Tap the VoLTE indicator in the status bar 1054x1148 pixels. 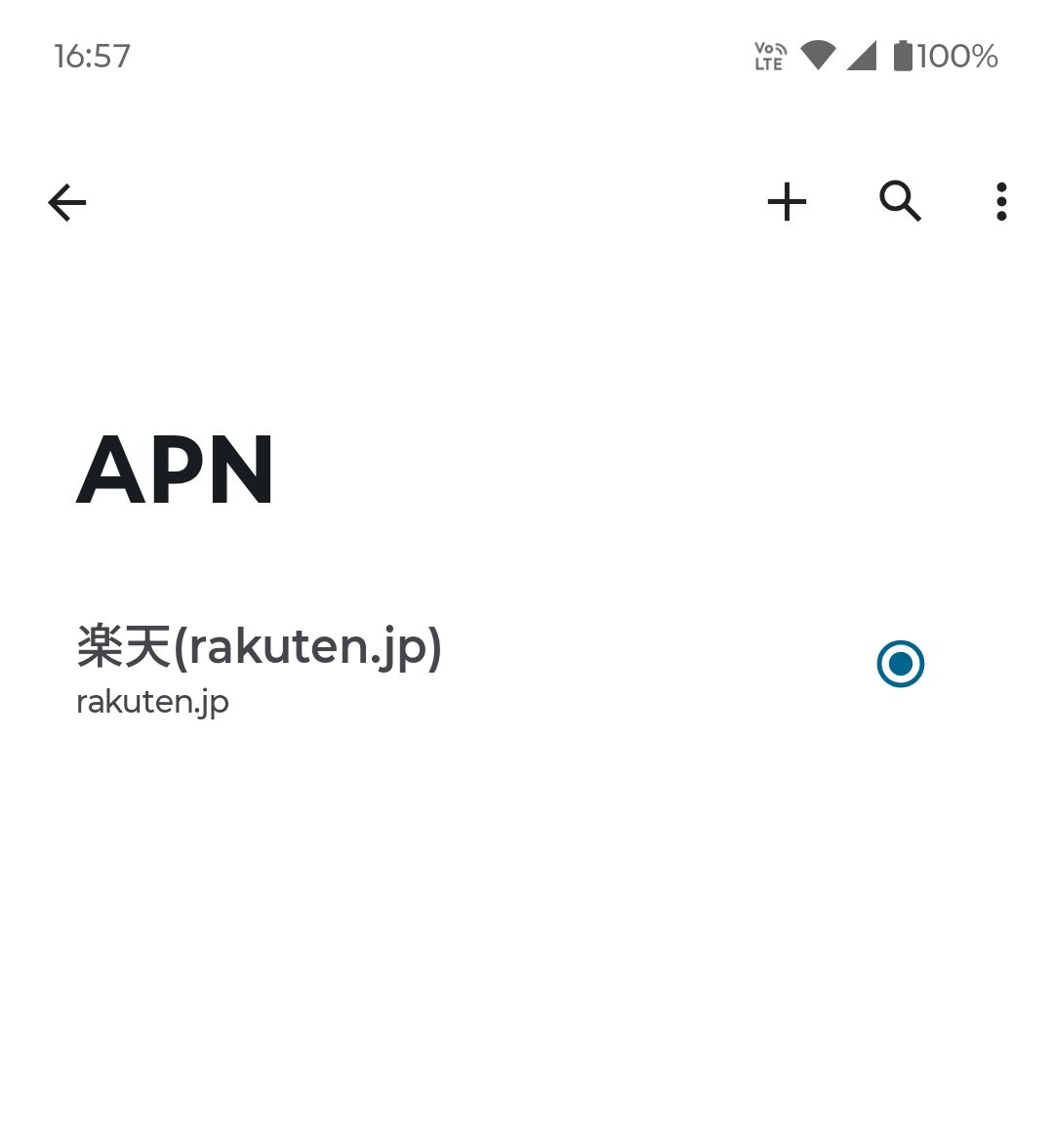coord(769,56)
